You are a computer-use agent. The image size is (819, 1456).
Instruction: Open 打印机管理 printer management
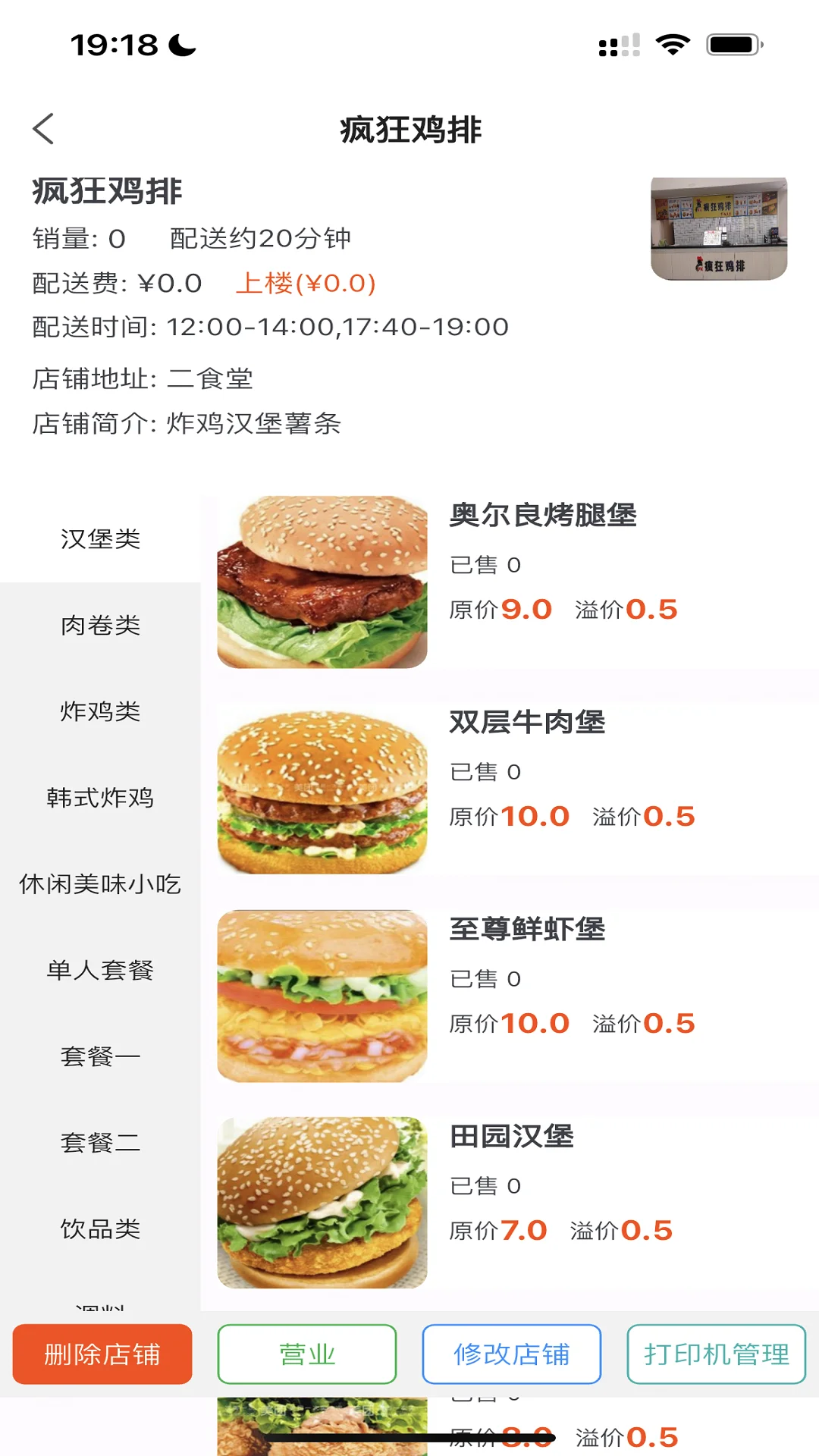pyautogui.click(x=716, y=1354)
